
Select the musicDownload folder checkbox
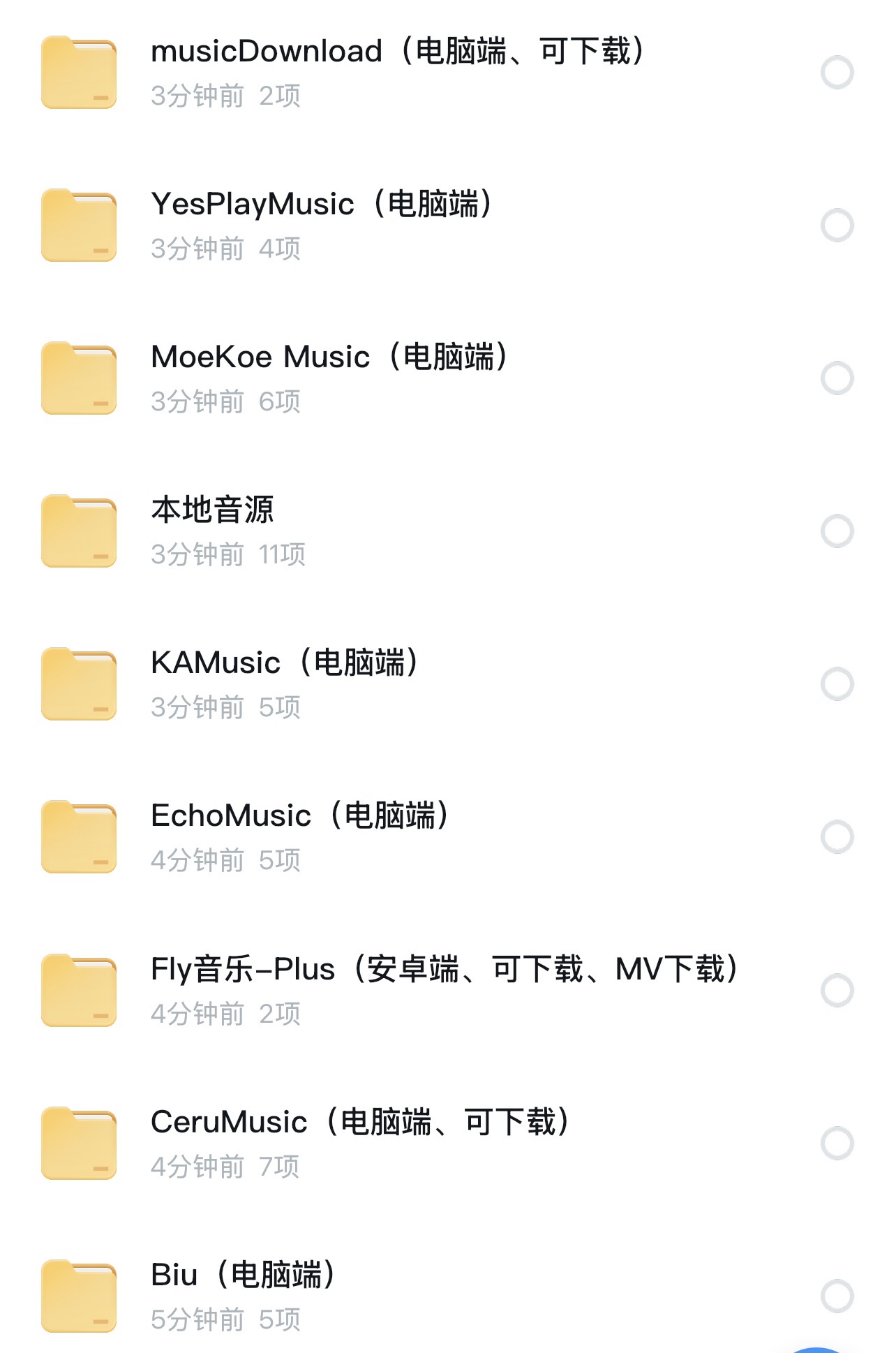click(x=837, y=72)
